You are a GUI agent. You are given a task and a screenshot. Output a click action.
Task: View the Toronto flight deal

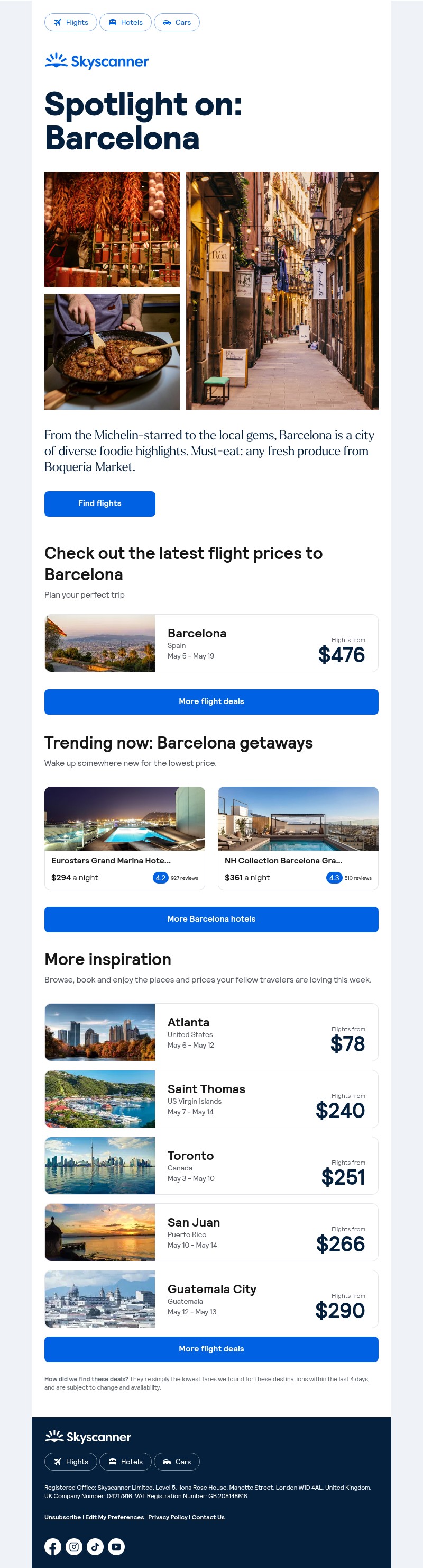(x=211, y=1165)
